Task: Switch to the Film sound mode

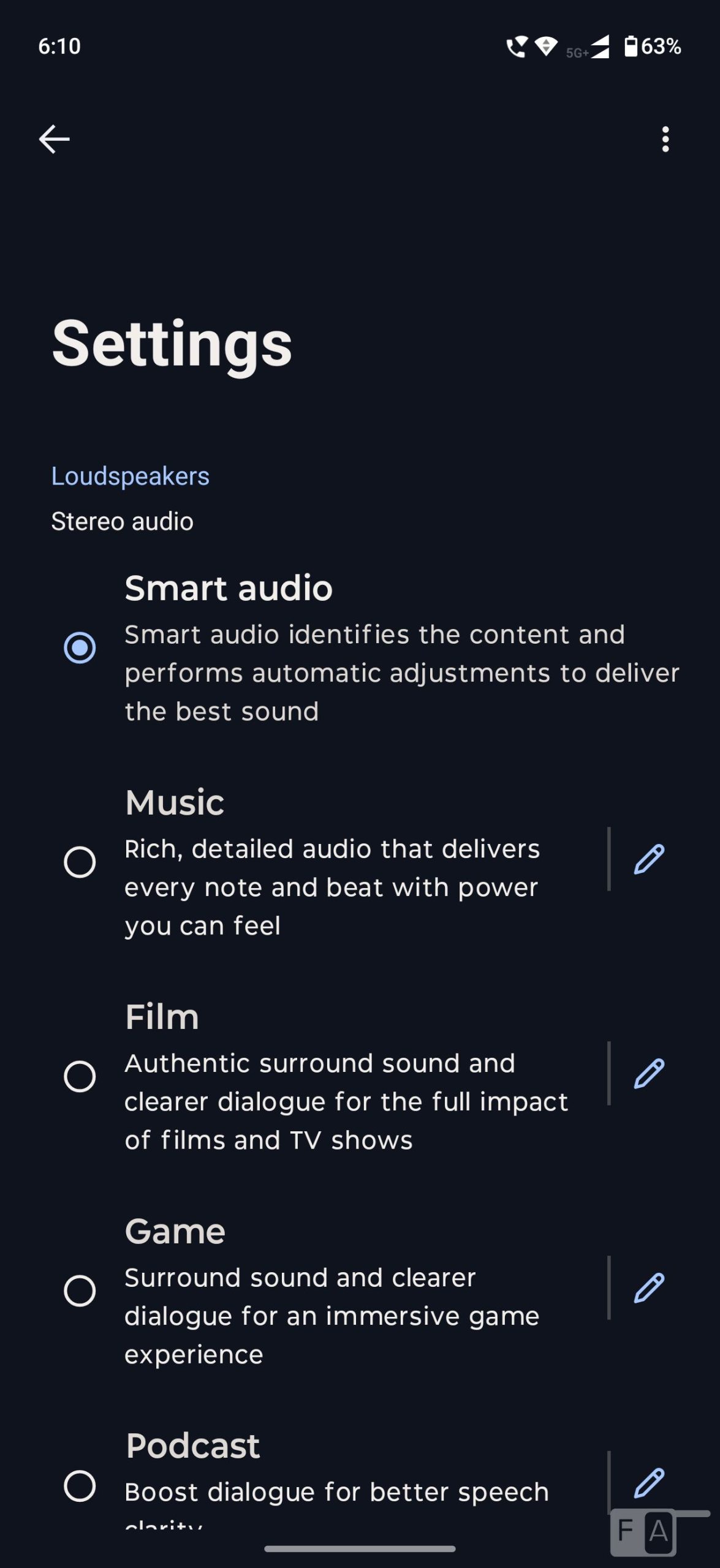Action: tap(80, 1076)
